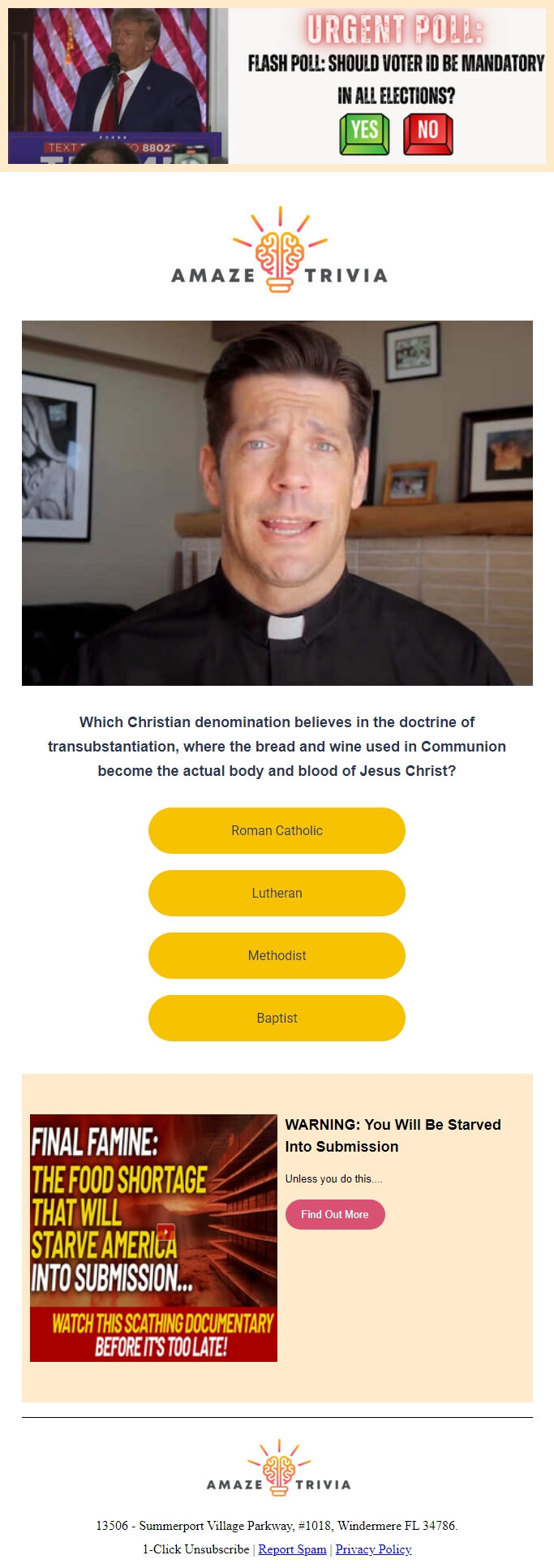Select the Roman Catholic answer

[277, 830]
